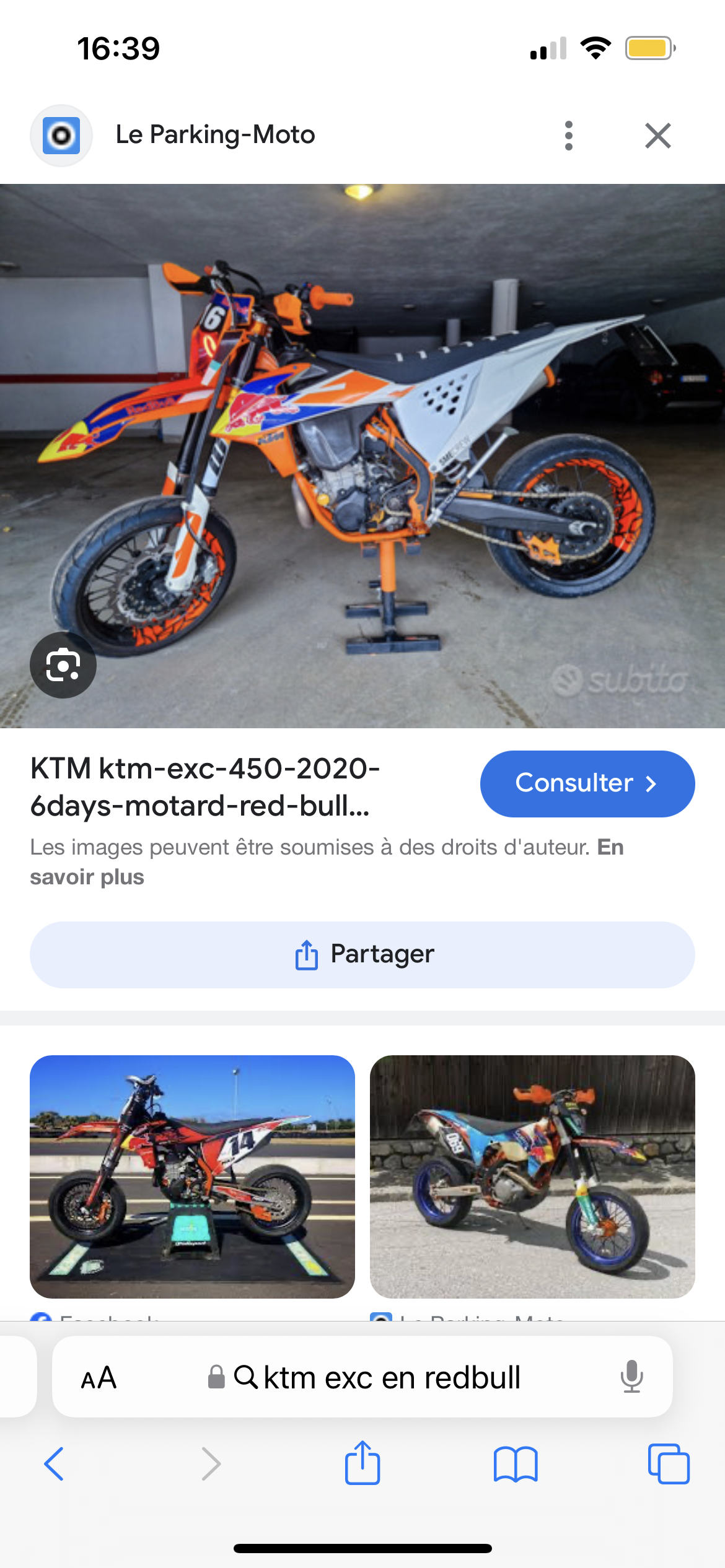Tap the Consulter button
725x1568 pixels.
click(587, 783)
